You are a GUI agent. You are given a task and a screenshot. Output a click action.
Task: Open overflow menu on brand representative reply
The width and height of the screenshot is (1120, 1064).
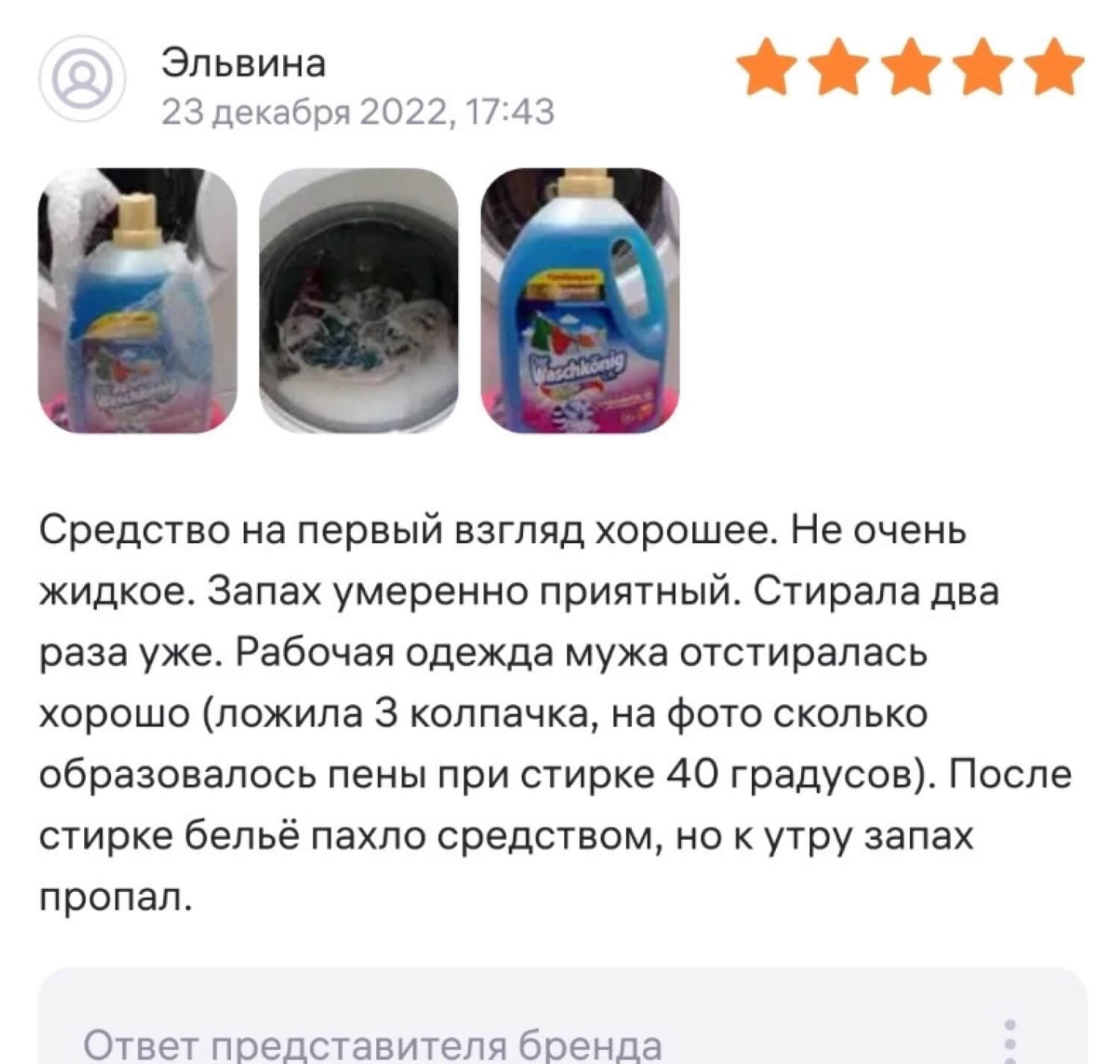[1010, 1039]
